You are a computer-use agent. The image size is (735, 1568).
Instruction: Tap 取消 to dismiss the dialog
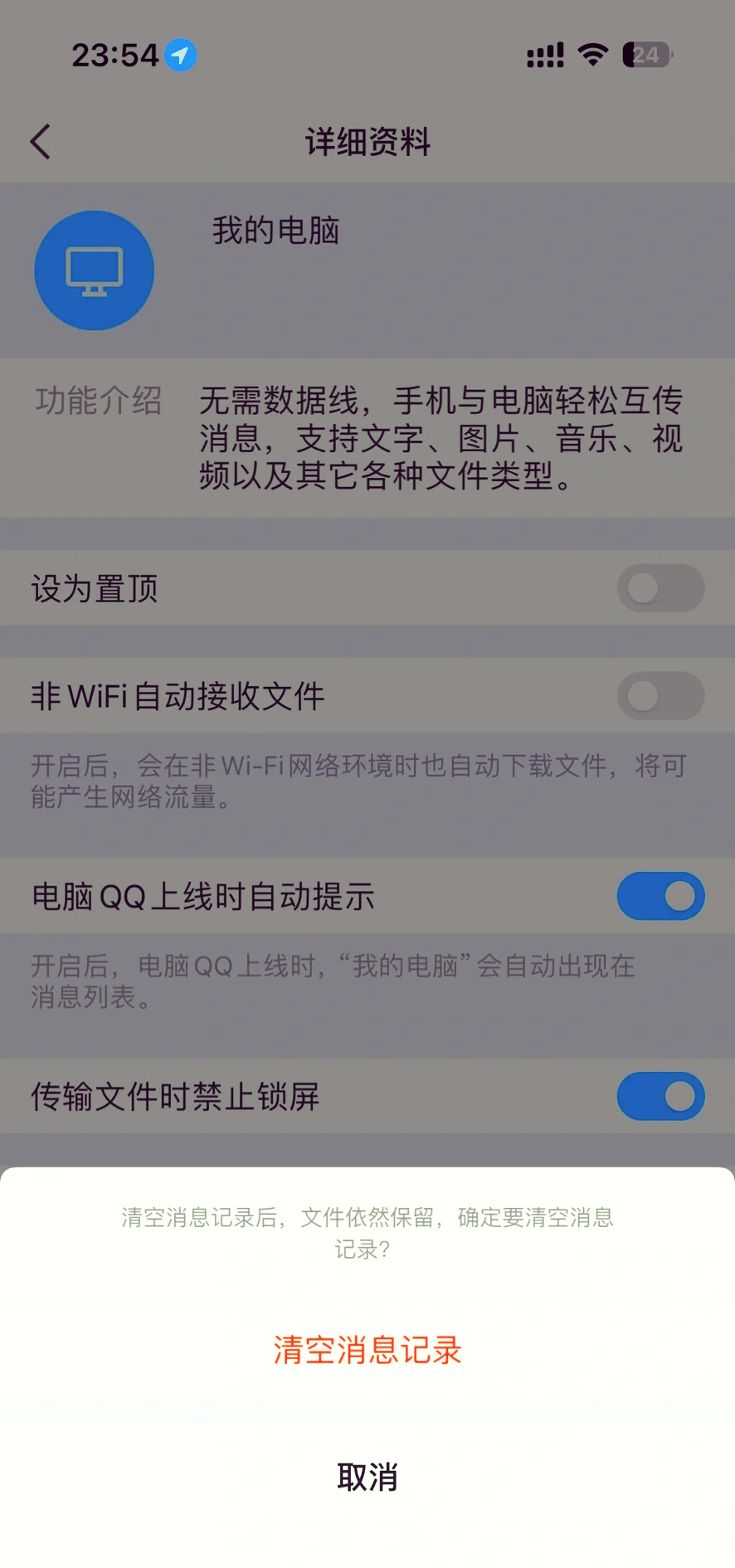point(367,1477)
